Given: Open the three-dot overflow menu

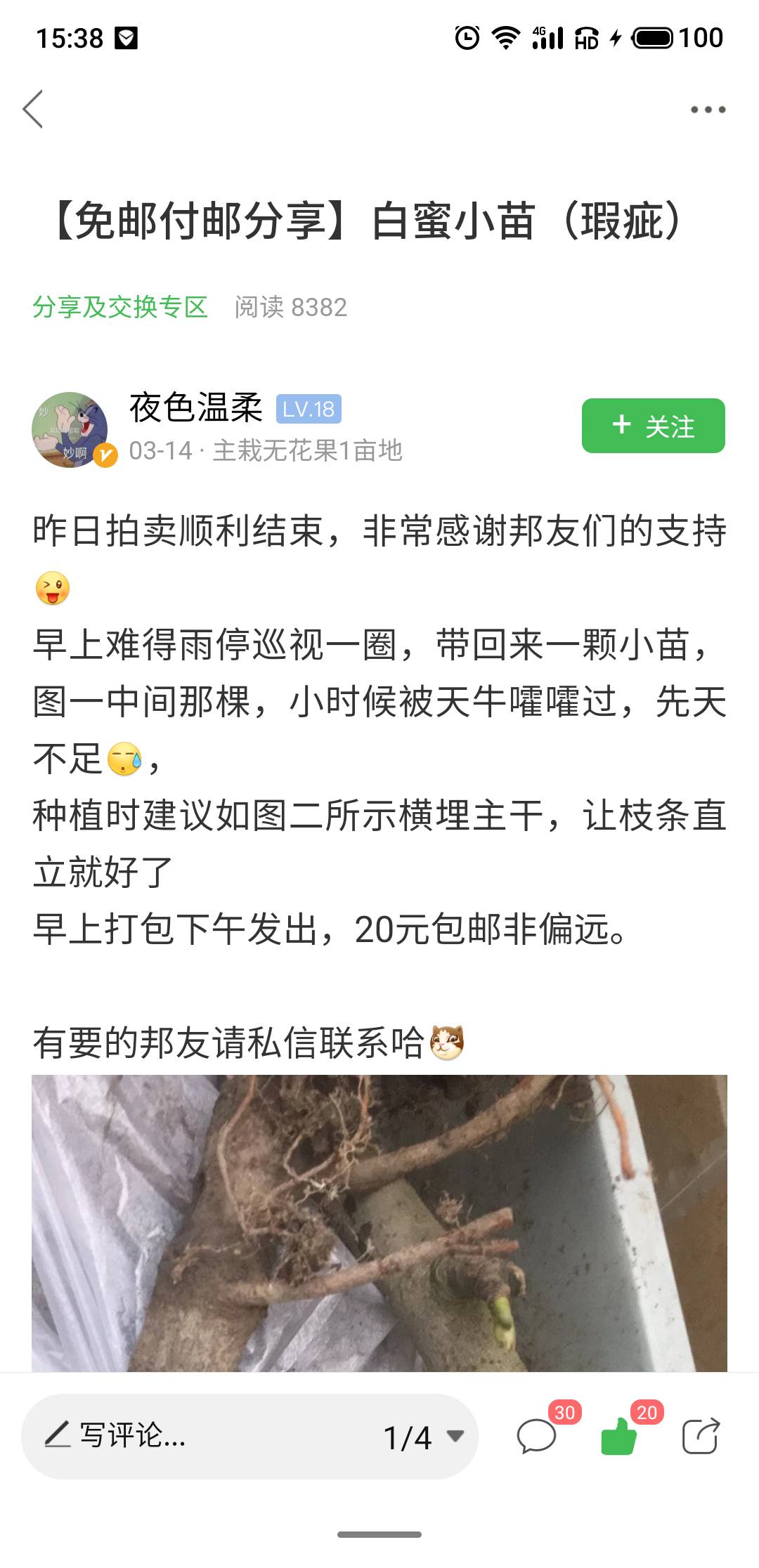Looking at the screenshot, I should (708, 110).
